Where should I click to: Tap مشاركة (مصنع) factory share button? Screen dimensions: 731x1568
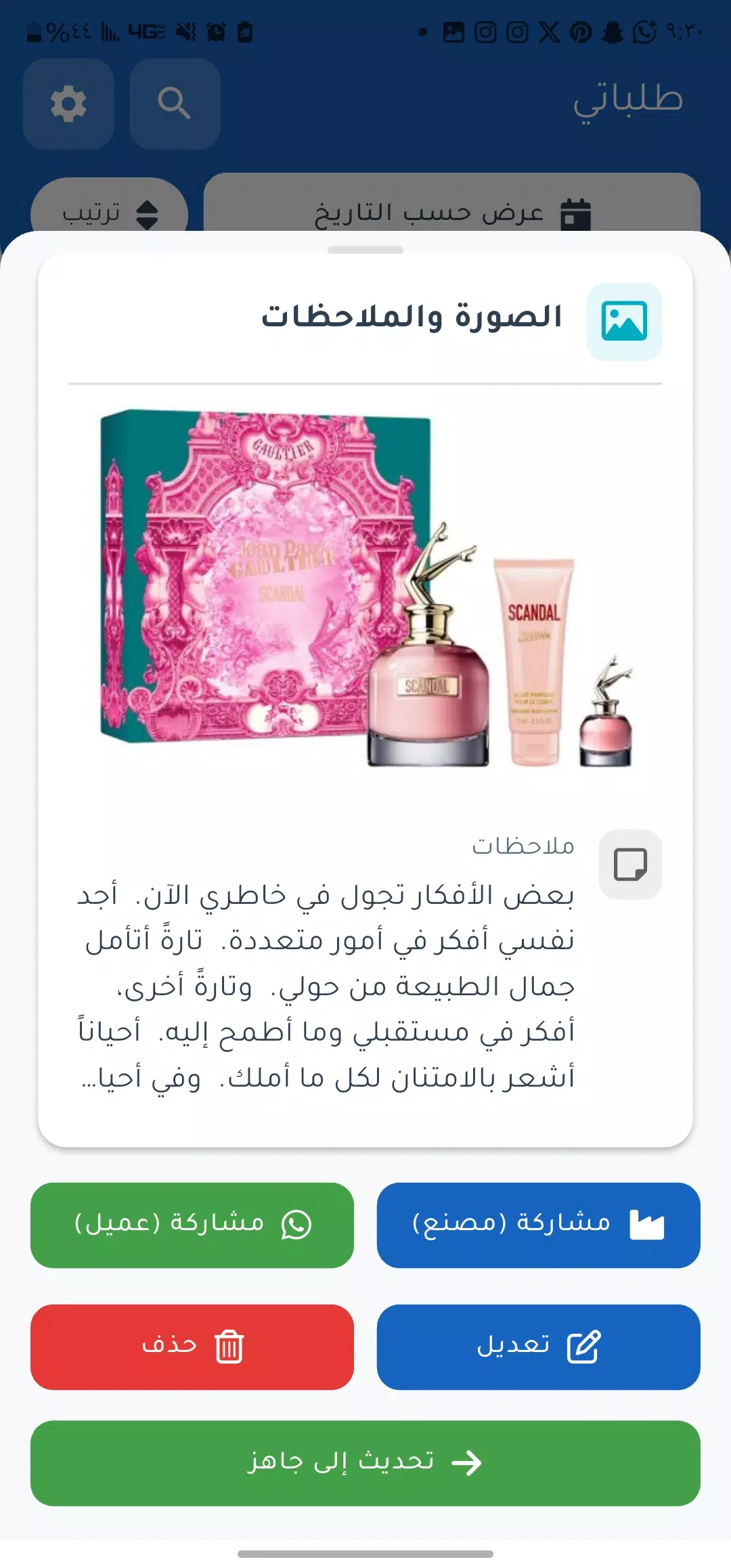tap(538, 1225)
